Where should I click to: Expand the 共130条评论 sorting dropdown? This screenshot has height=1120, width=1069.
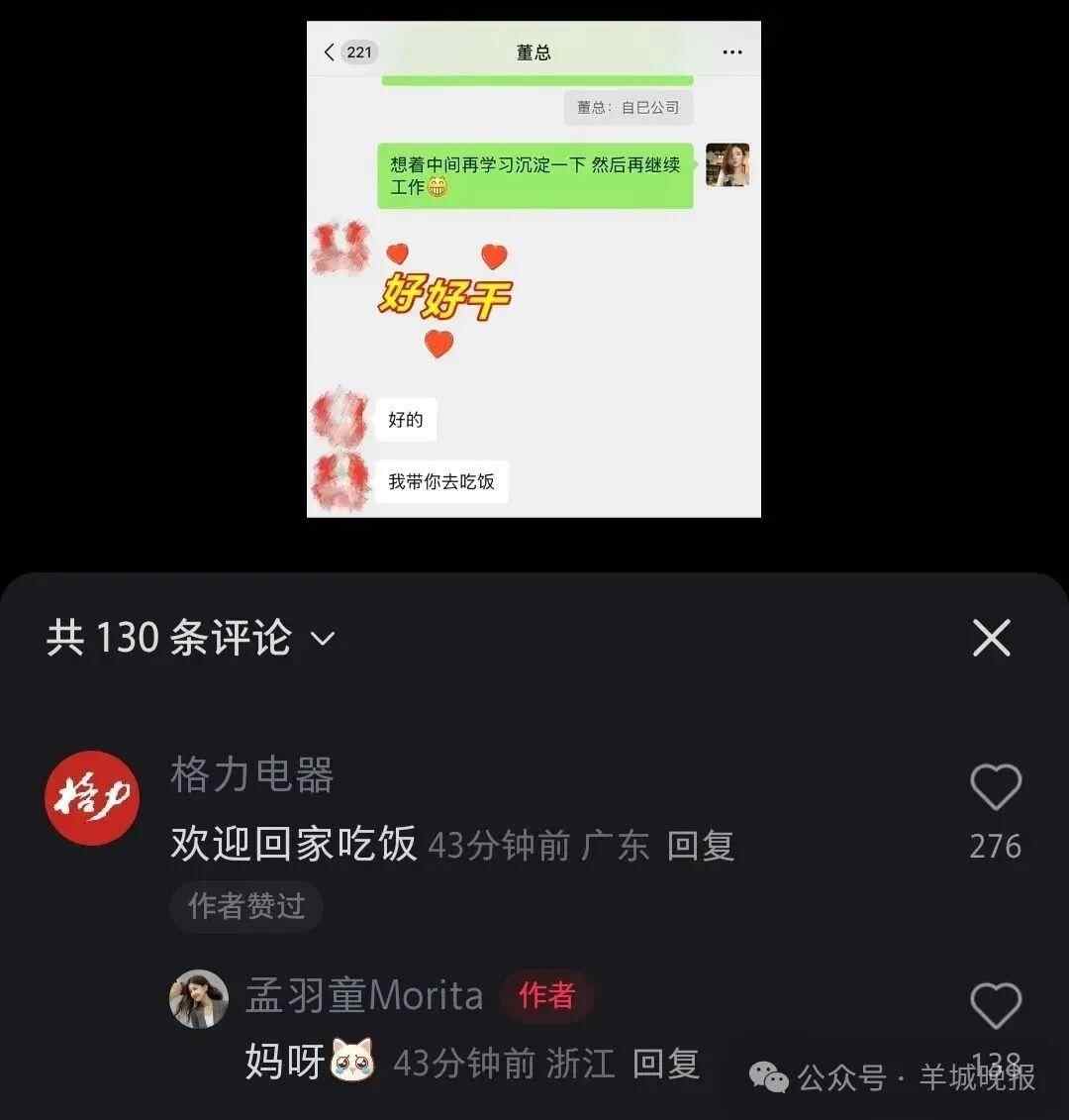pos(323,639)
